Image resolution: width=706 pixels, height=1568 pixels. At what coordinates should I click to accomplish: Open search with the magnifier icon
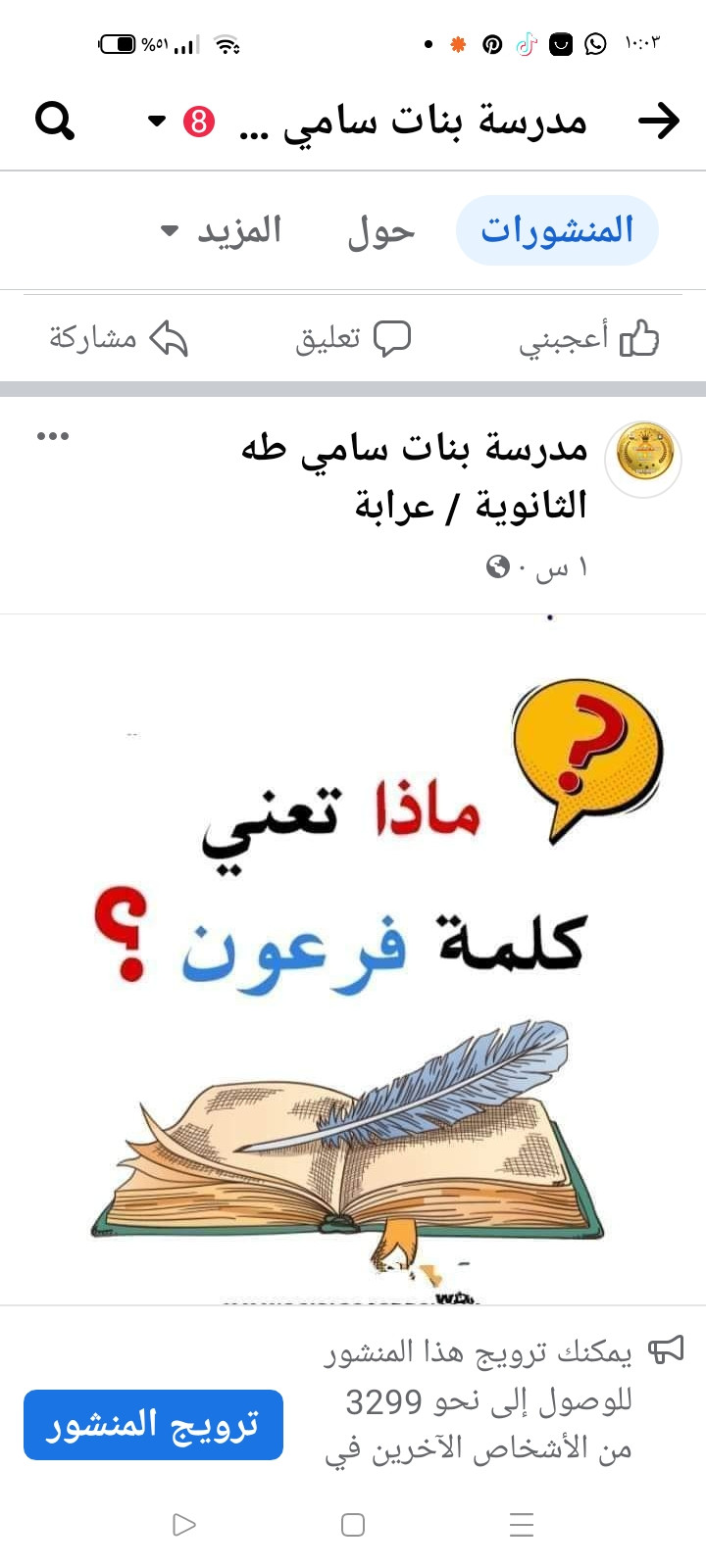coord(55,122)
